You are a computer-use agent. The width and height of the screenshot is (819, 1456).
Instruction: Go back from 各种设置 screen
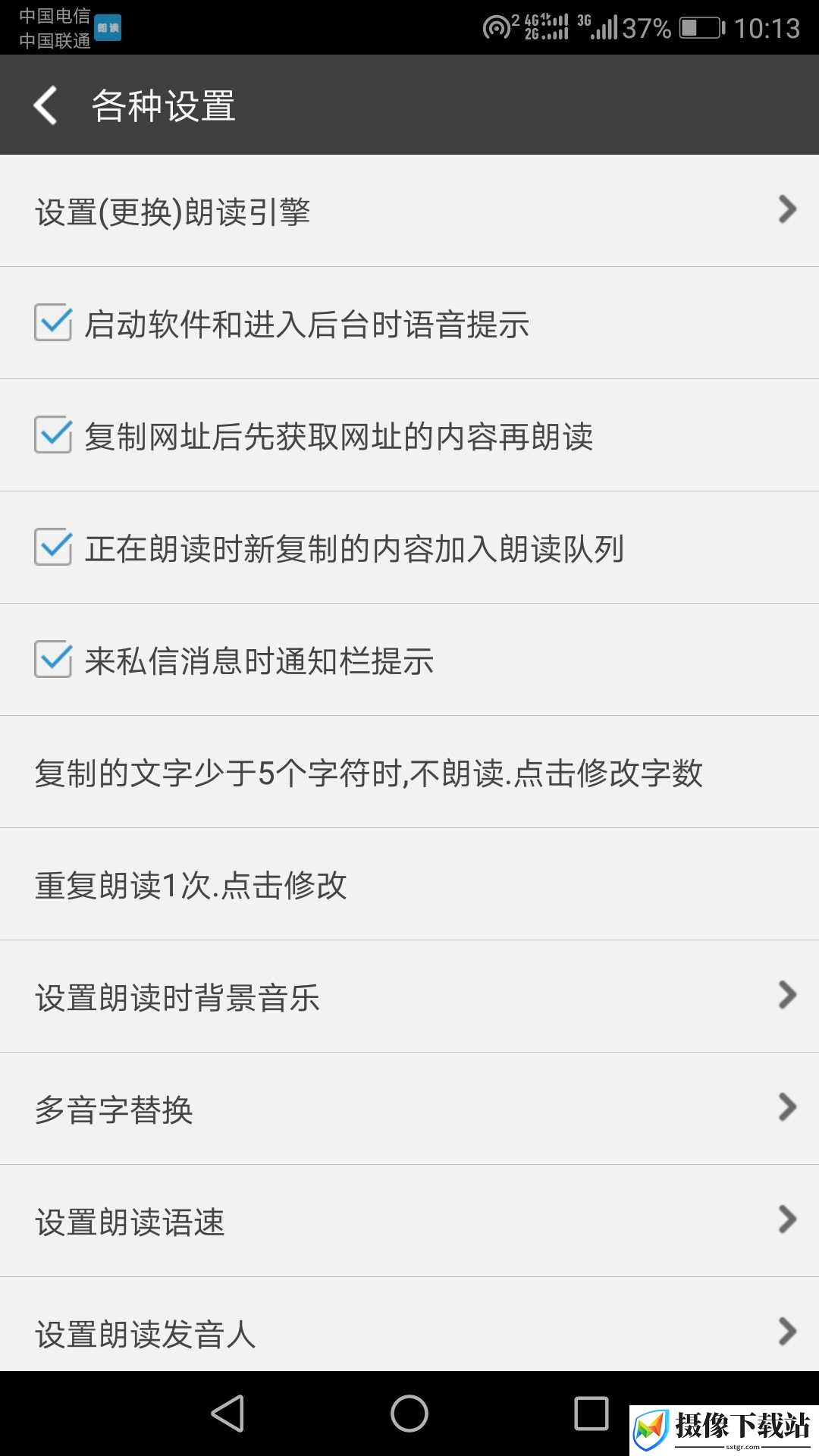coord(45,105)
